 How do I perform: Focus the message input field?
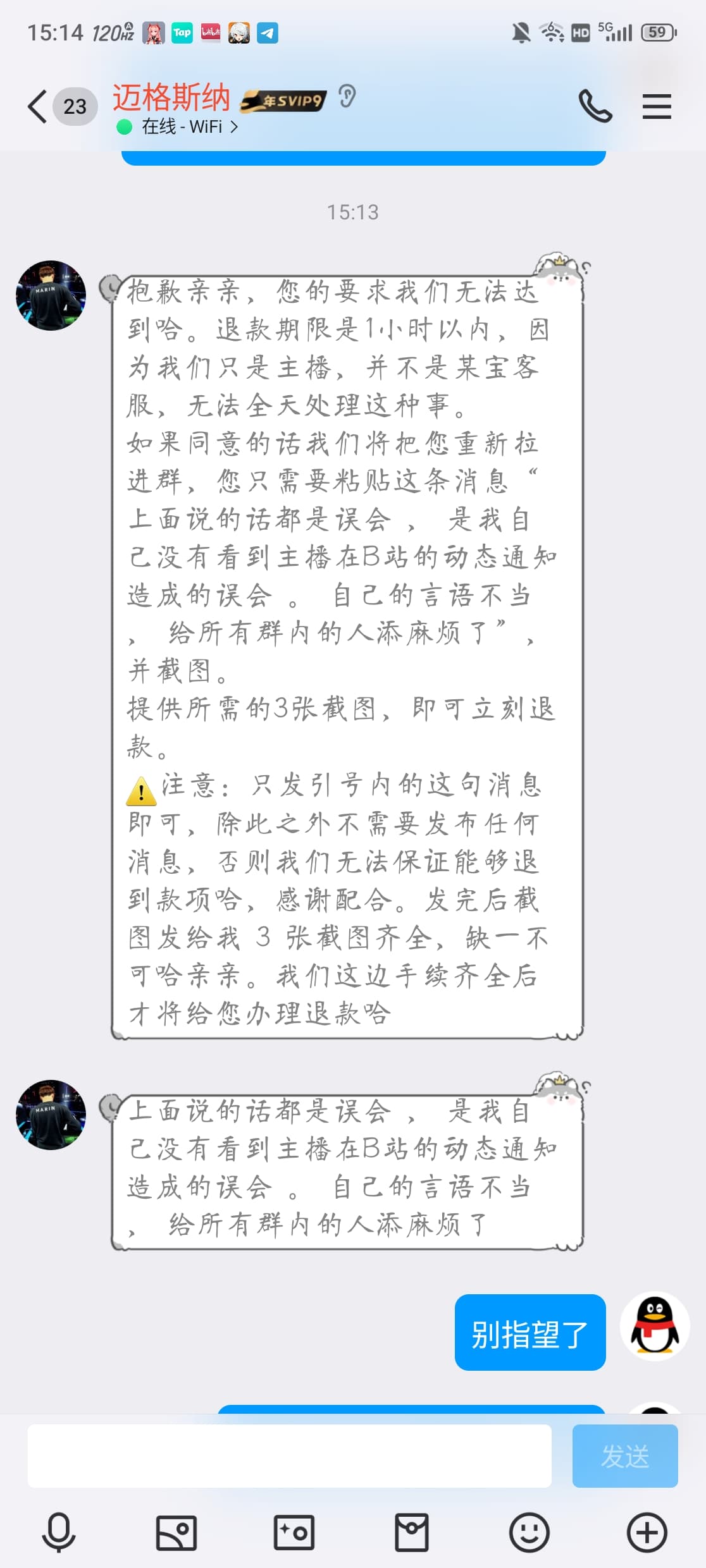(289, 1455)
